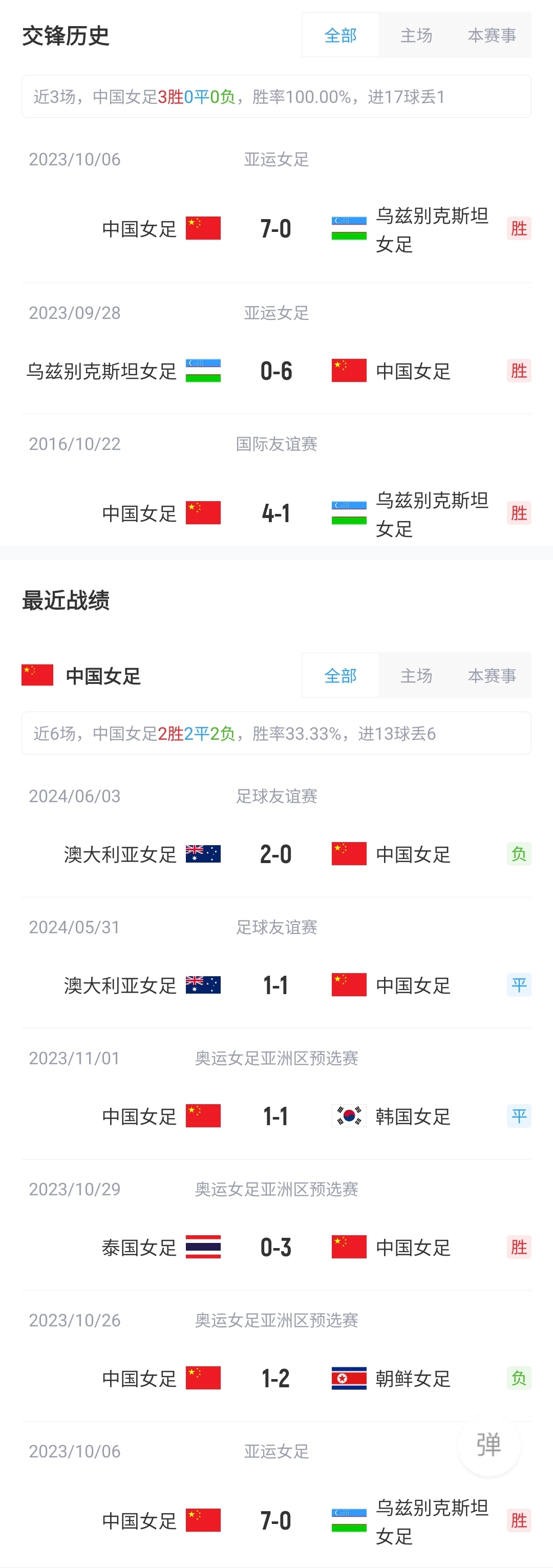Open 2024/06/03 澳大利亚女足 2-0 match
Viewport: 553px width, 1568px height.
point(276,854)
